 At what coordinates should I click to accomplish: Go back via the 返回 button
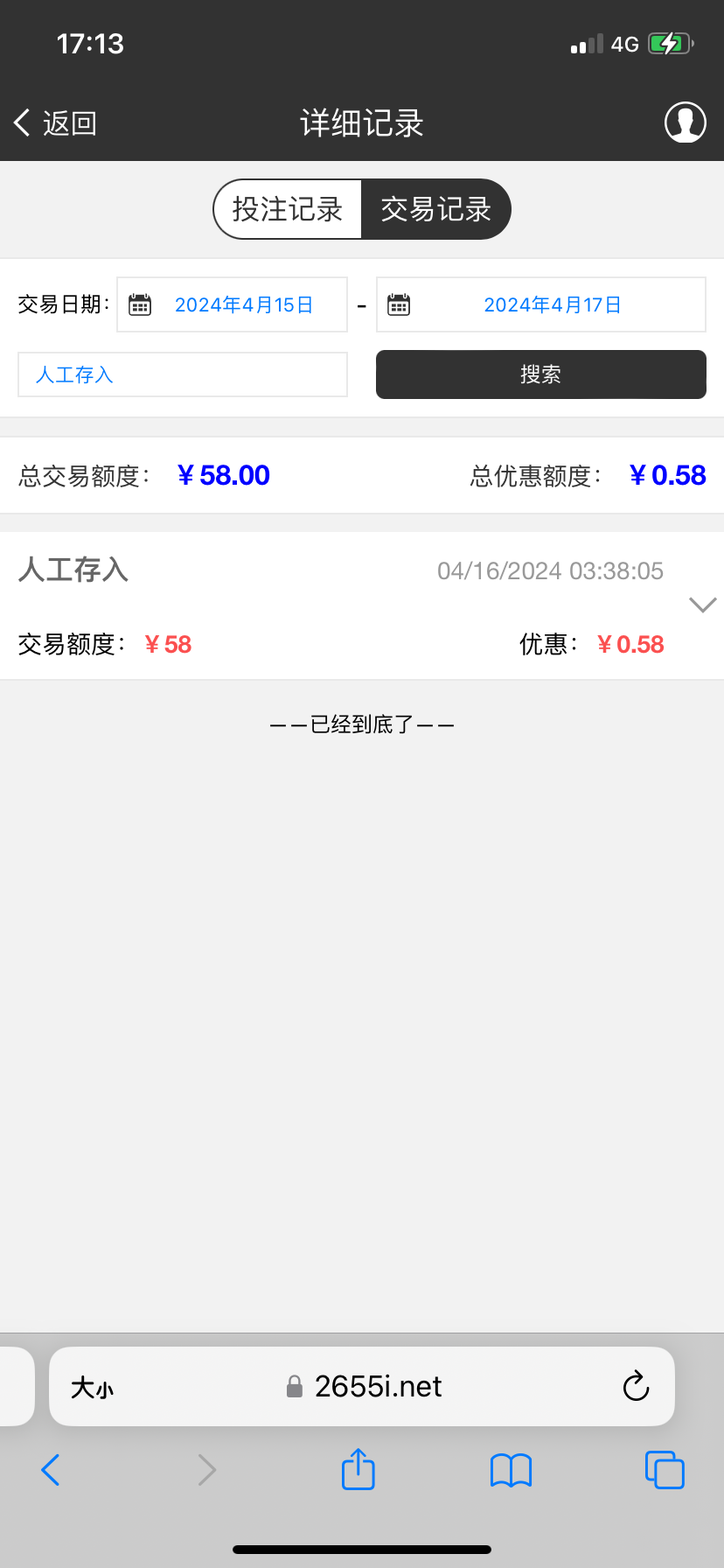coord(55,123)
